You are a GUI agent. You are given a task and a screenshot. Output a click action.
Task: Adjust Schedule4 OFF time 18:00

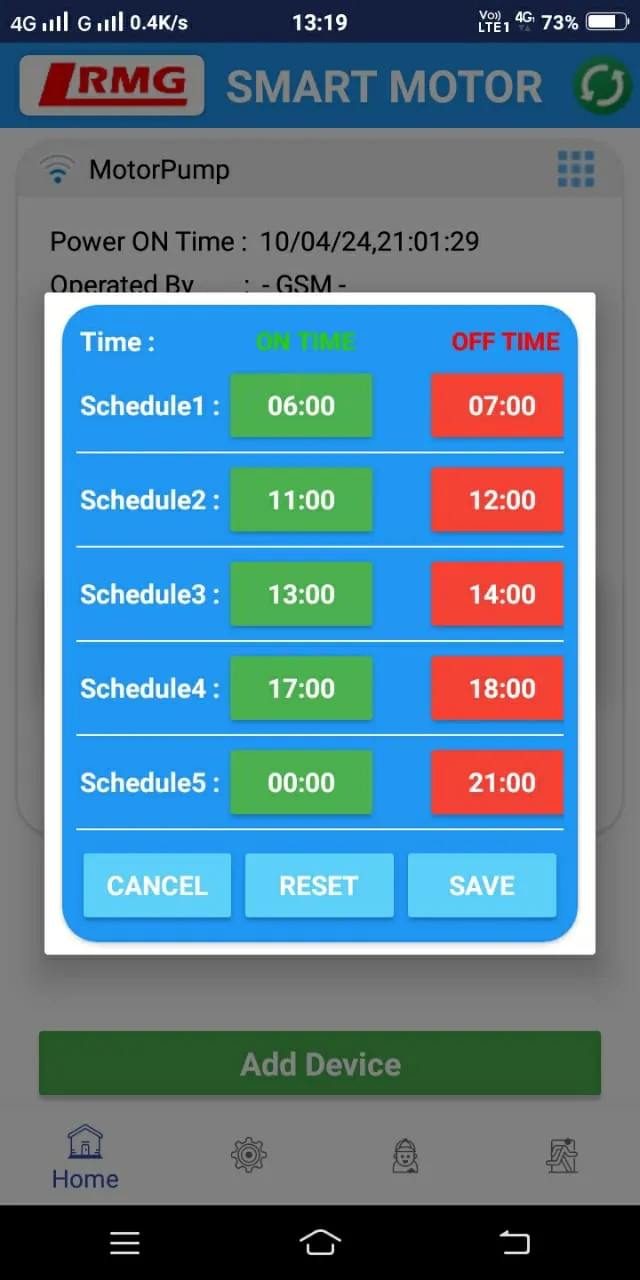[x=497, y=688]
